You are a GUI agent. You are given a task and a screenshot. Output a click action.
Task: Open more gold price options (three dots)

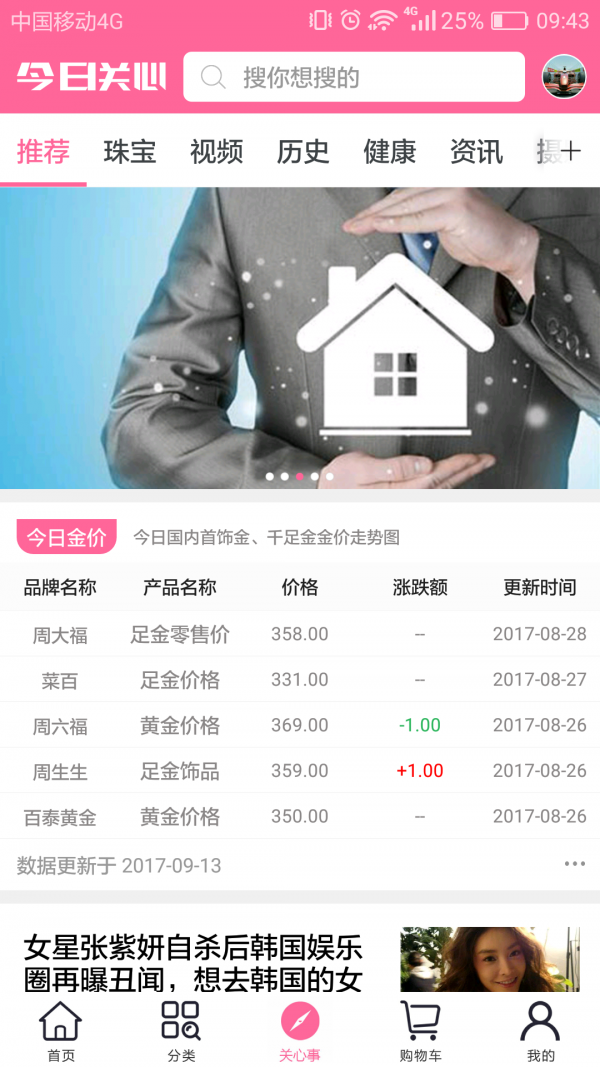(x=574, y=864)
